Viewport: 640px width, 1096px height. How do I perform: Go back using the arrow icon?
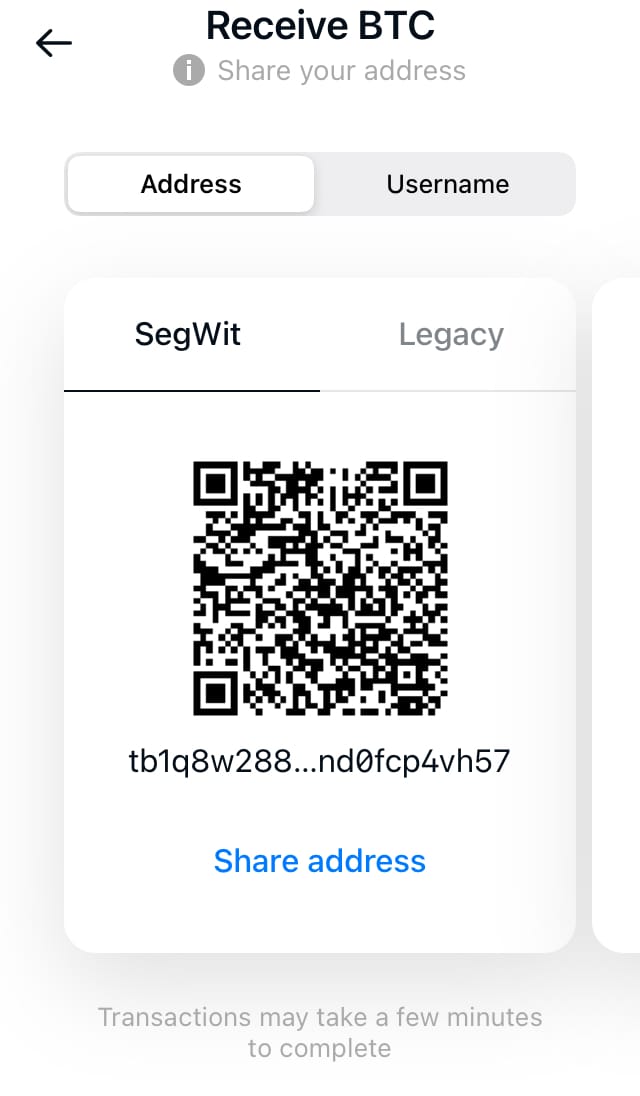[x=54, y=43]
